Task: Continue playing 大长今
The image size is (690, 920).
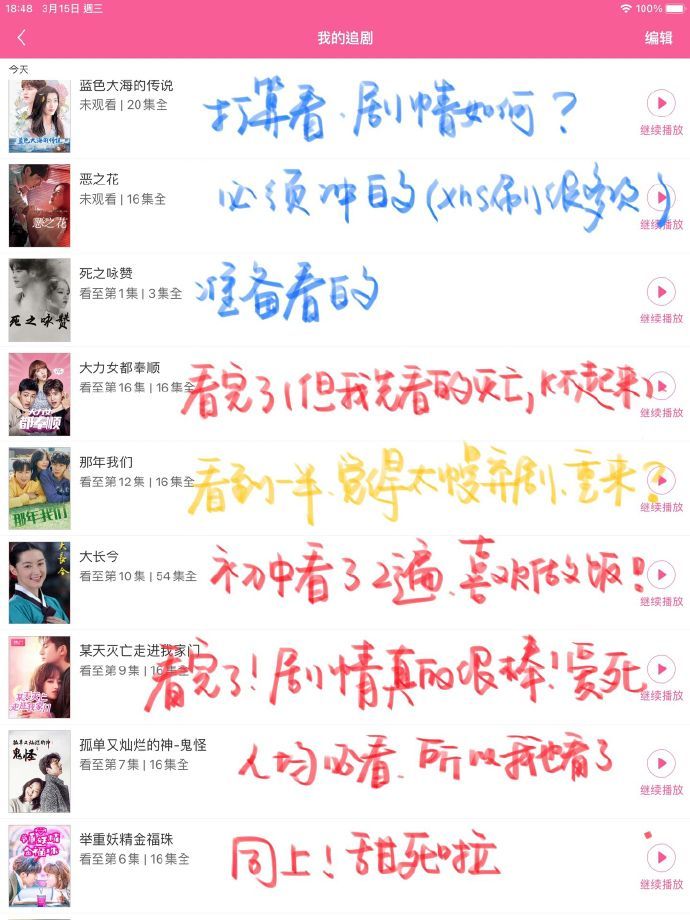Action: point(661,575)
